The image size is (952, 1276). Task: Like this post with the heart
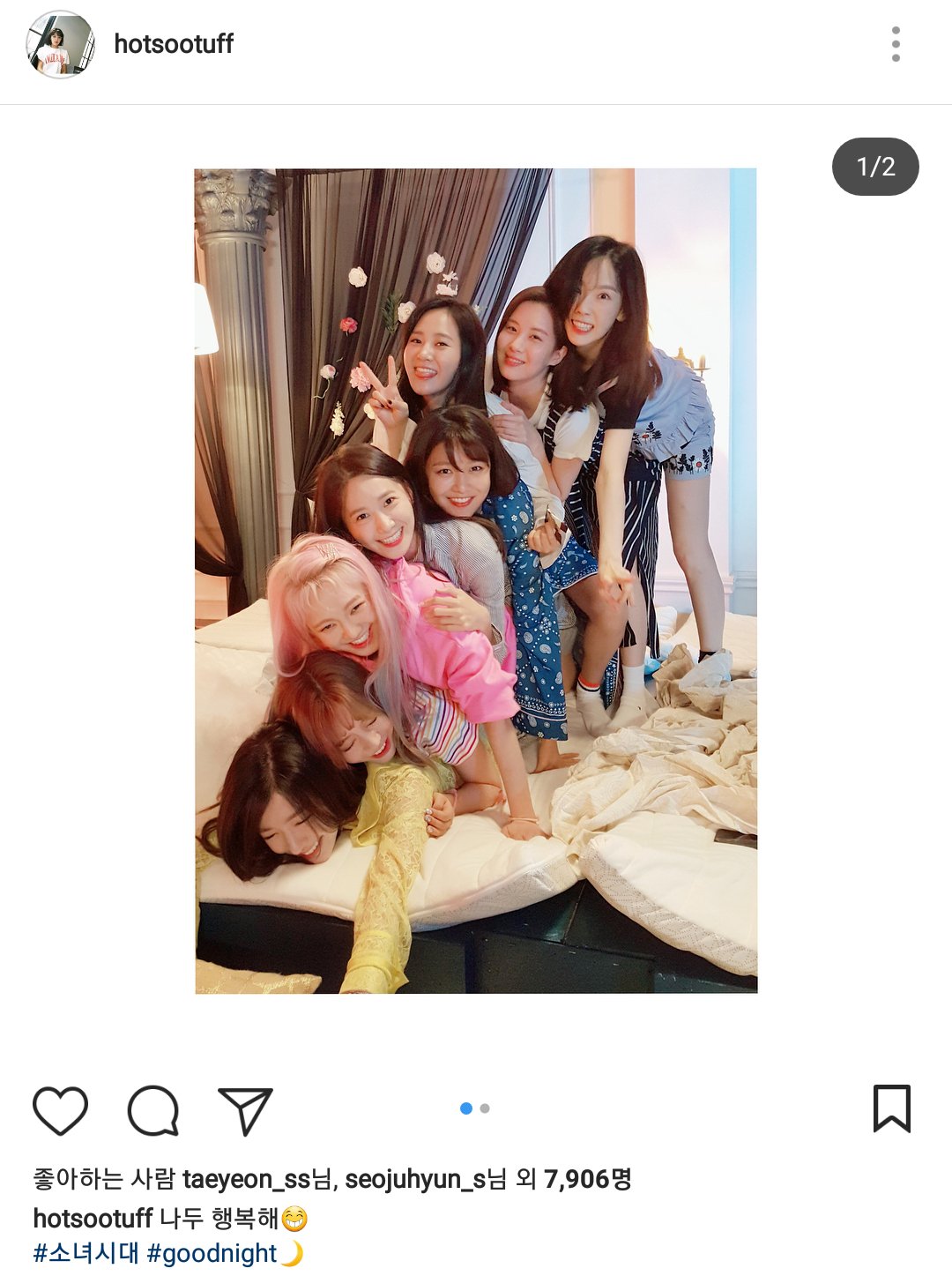coord(61,1109)
